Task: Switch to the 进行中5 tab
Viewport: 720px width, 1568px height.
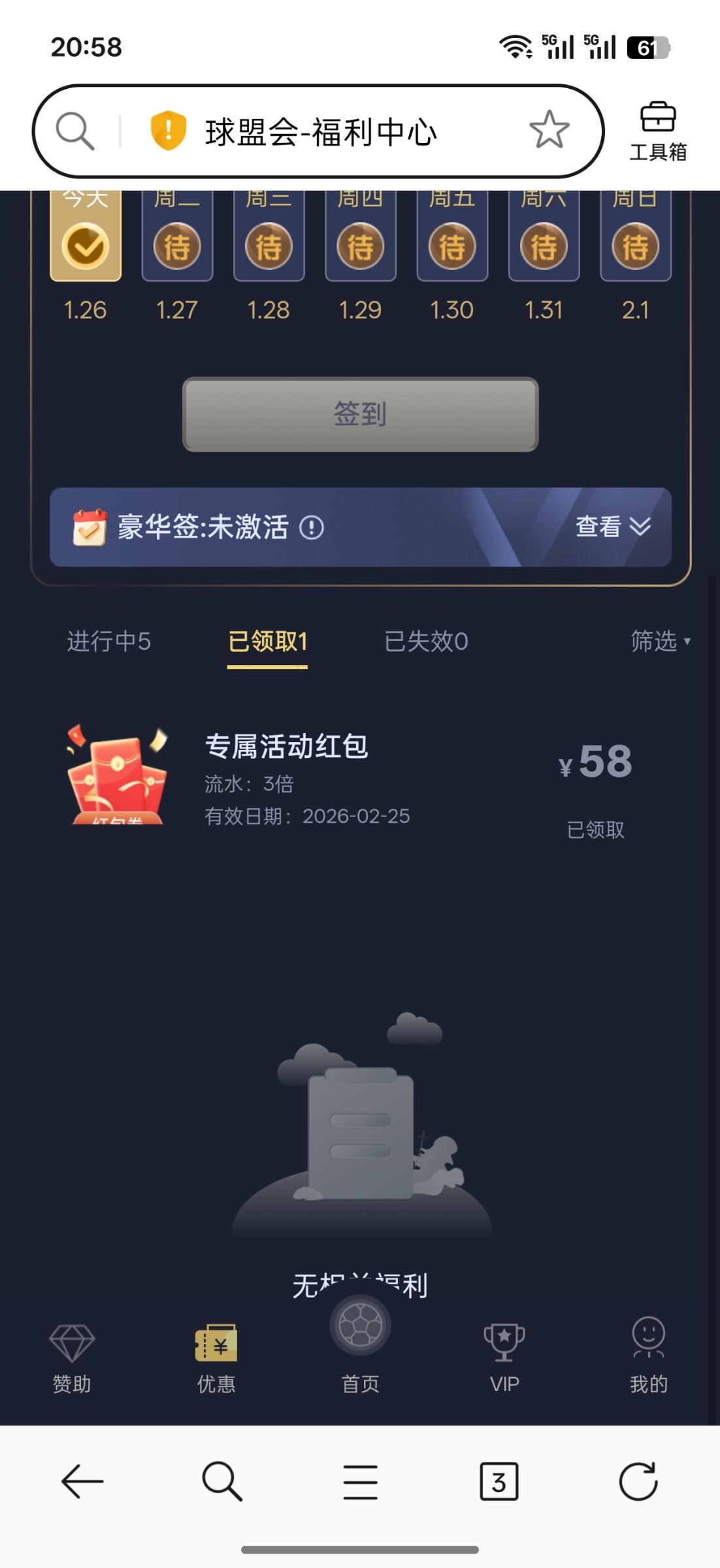Action: pyautogui.click(x=109, y=641)
